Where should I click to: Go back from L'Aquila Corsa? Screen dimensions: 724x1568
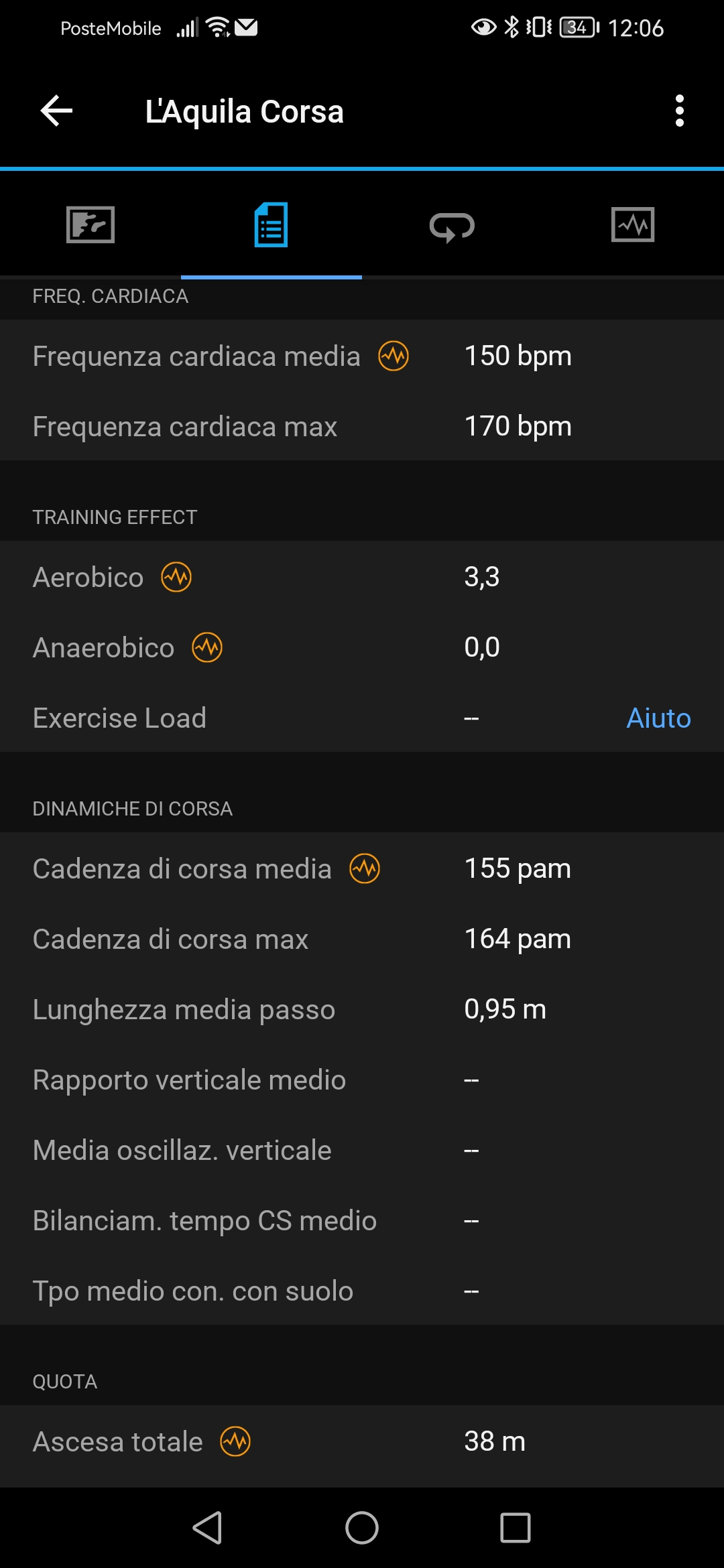[x=56, y=111]
